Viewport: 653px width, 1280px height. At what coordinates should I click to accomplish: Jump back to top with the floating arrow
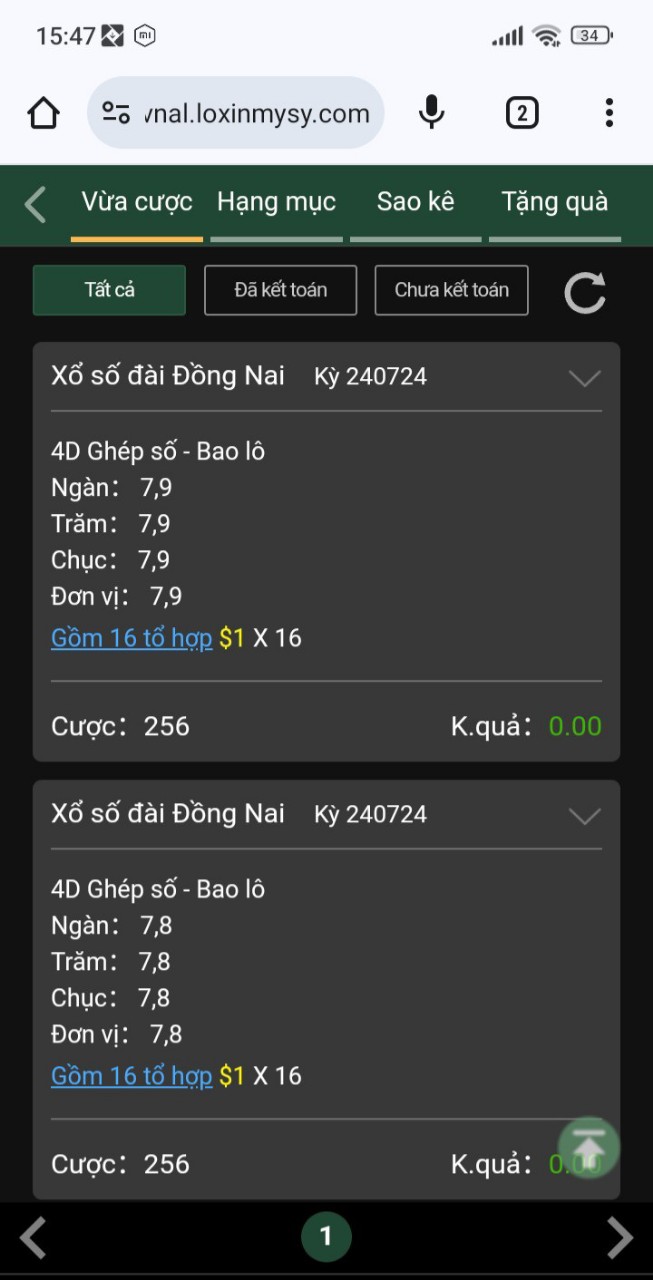589,1147
